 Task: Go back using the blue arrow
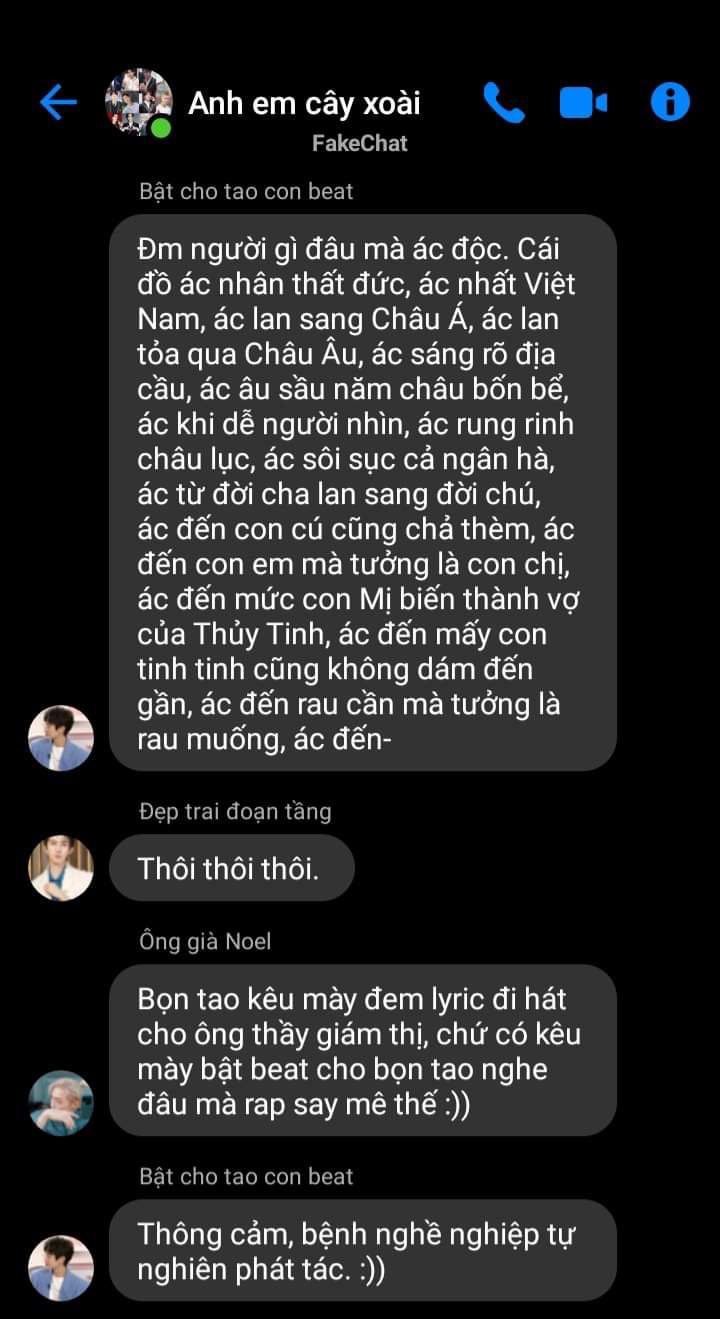[x=58, y=102]
